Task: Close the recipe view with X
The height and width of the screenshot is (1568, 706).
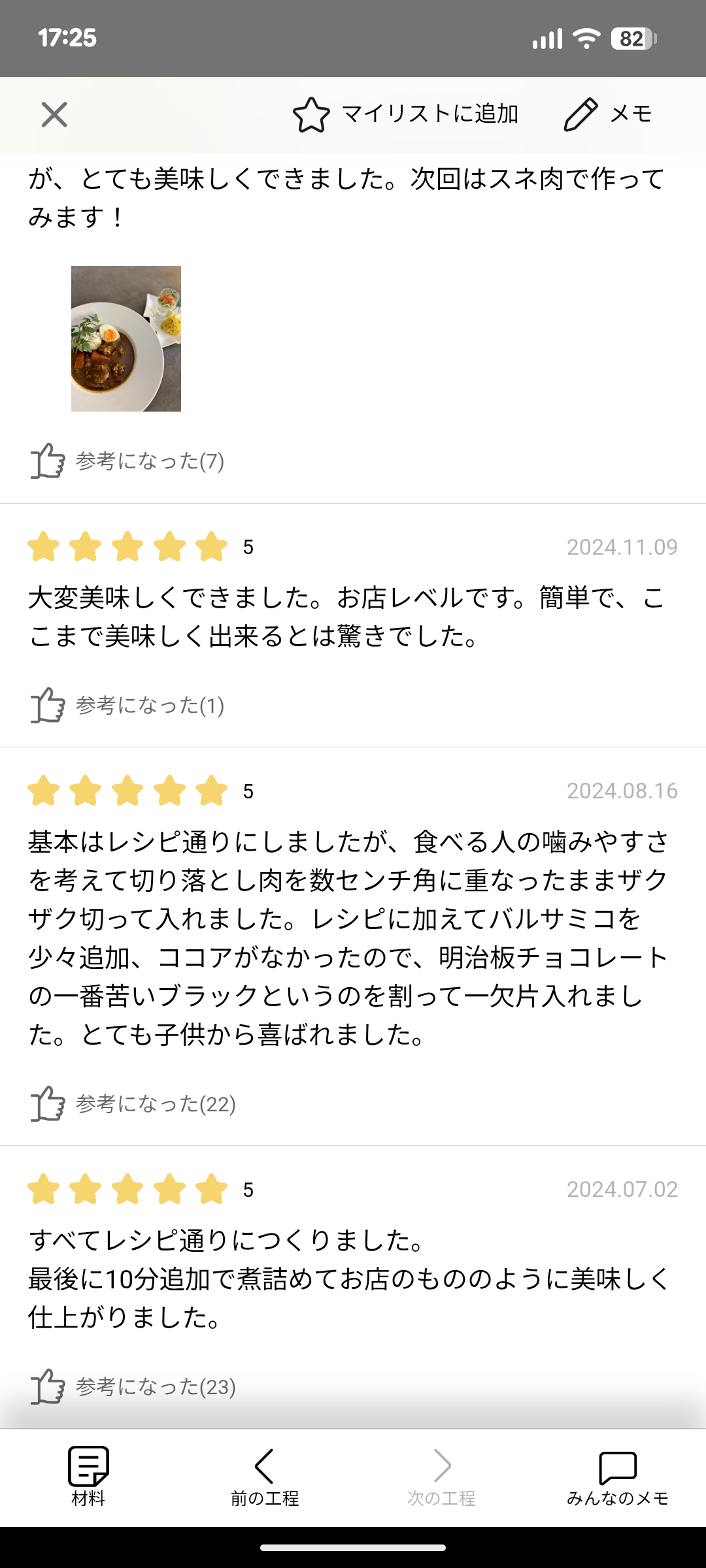Action: click(x=54, y=115)
